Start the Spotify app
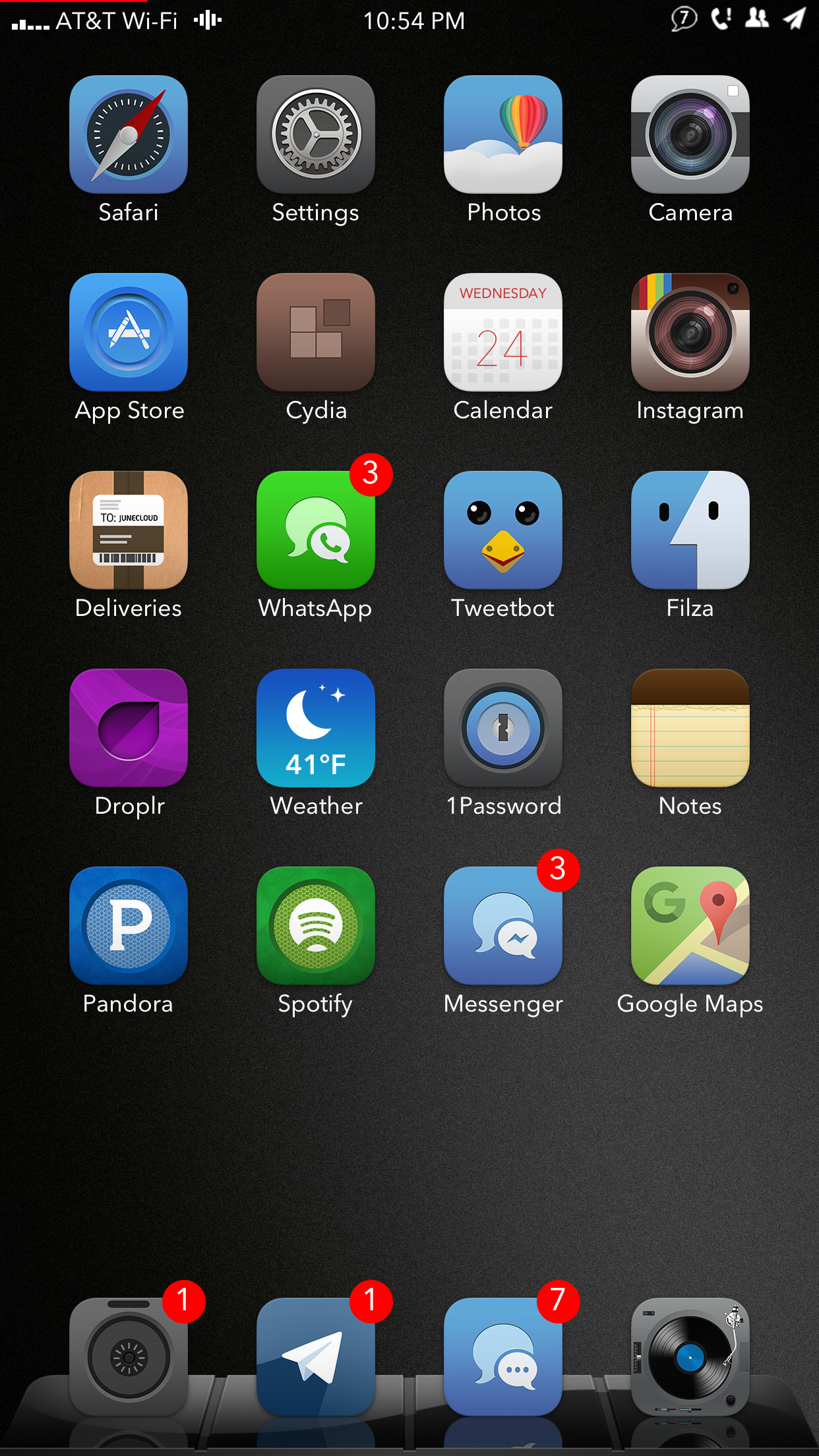 pos(316,926)
